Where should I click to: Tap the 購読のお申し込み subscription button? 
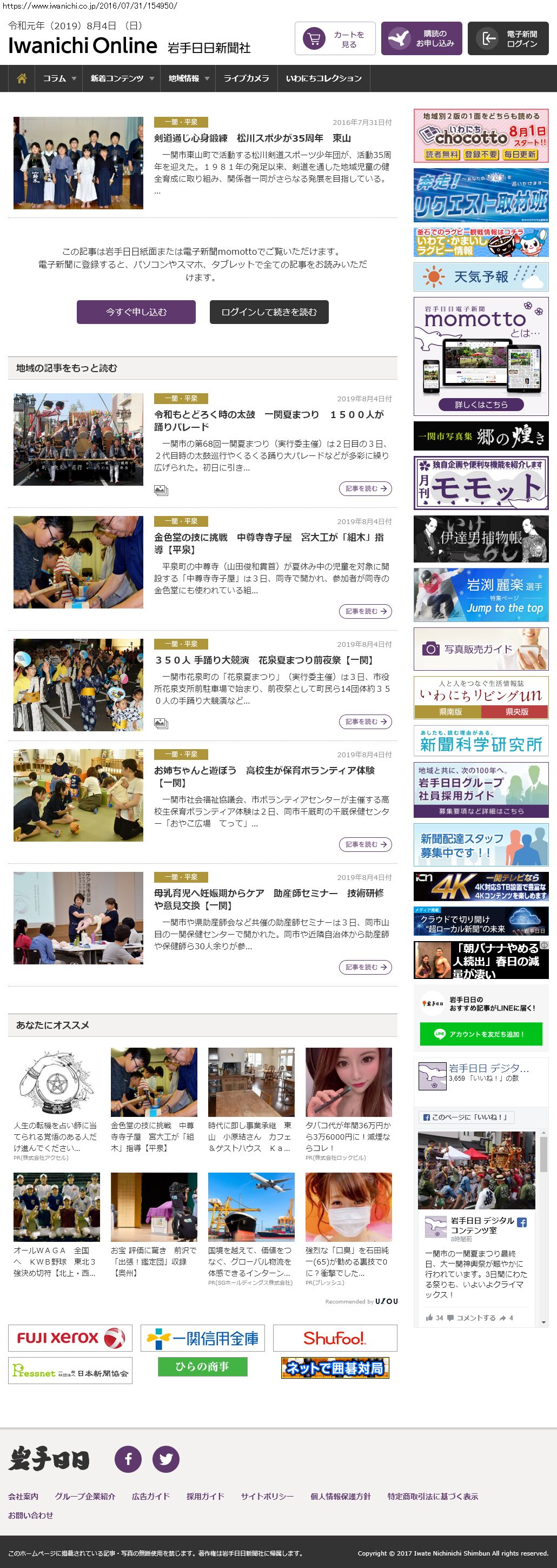(421, 39)
